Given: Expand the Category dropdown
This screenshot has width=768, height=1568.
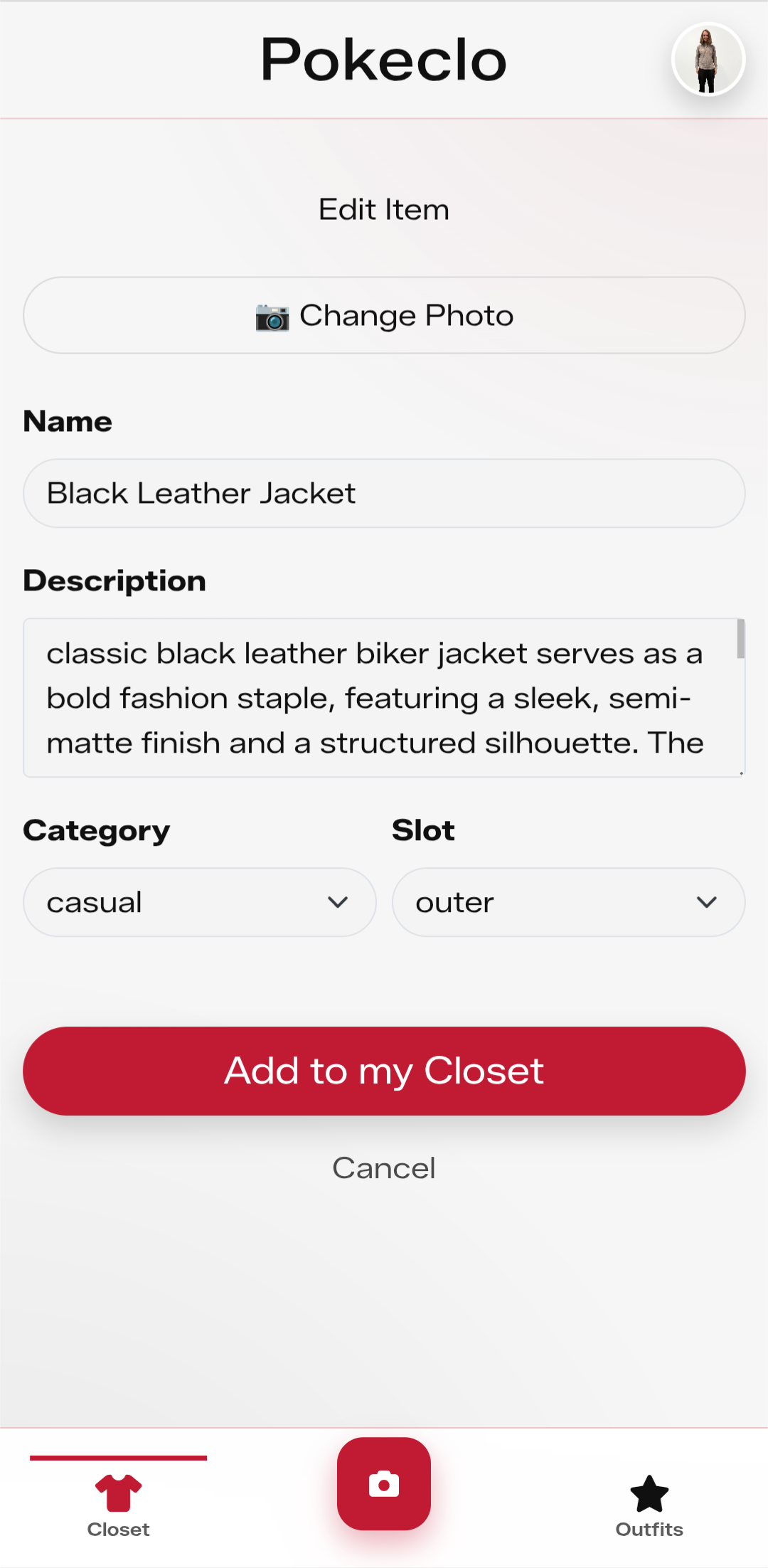Looking at the screenshot, I should (x=200, y=902).
